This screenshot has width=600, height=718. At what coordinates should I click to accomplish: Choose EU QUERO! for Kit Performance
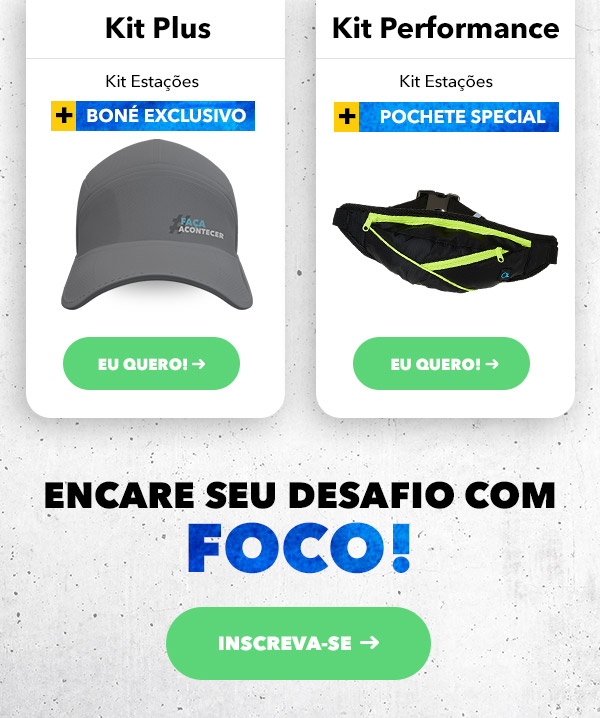[x=441, y=363]
